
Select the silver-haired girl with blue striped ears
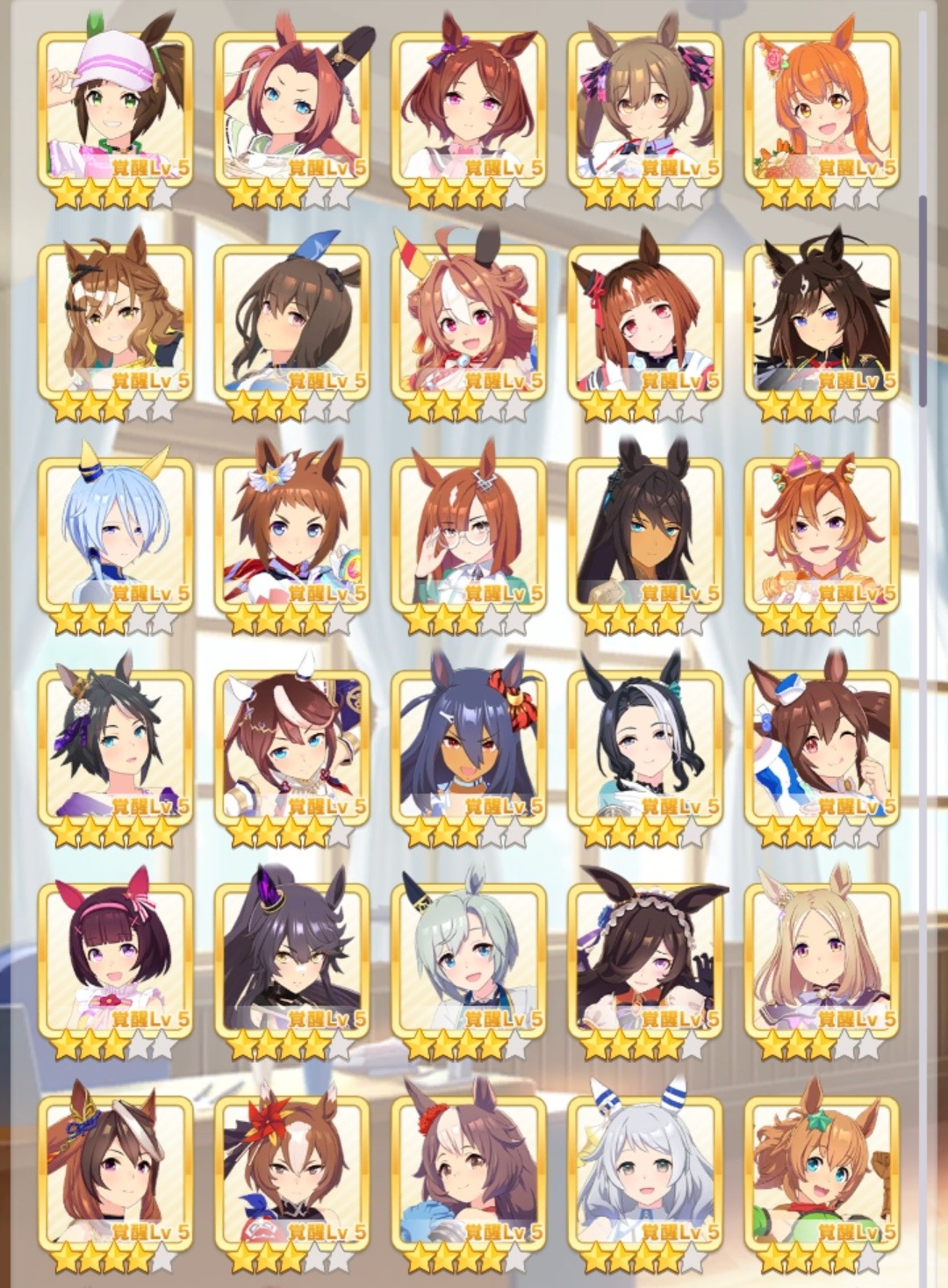pyautogui.click(x=645, y=1172)
